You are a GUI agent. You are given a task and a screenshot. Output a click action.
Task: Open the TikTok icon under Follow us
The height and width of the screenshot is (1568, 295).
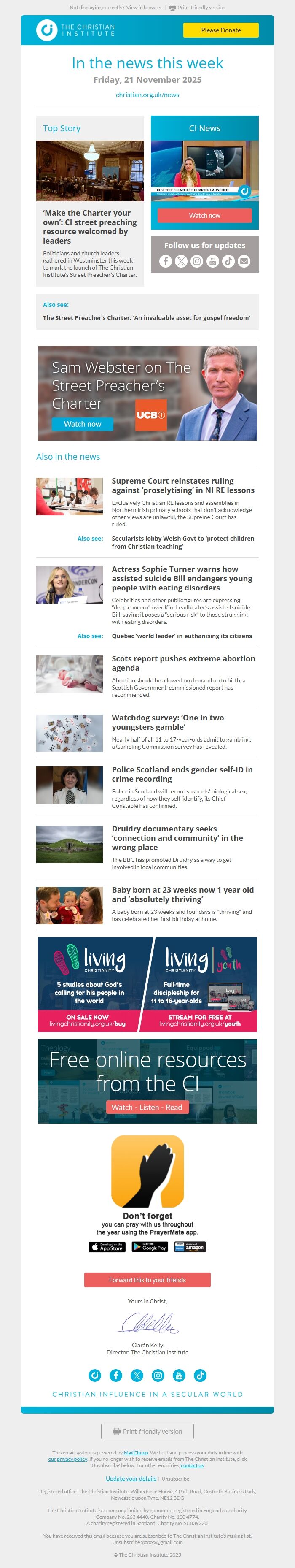228,261
